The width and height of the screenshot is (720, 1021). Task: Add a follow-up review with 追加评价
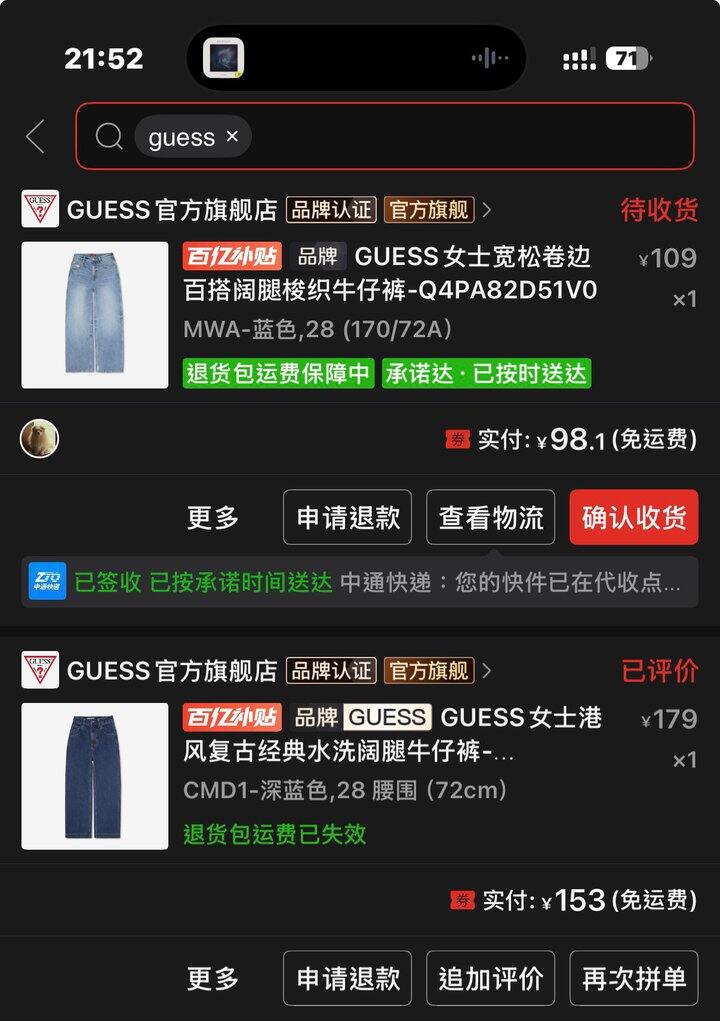pyautogui.click(x=491, y=978)
